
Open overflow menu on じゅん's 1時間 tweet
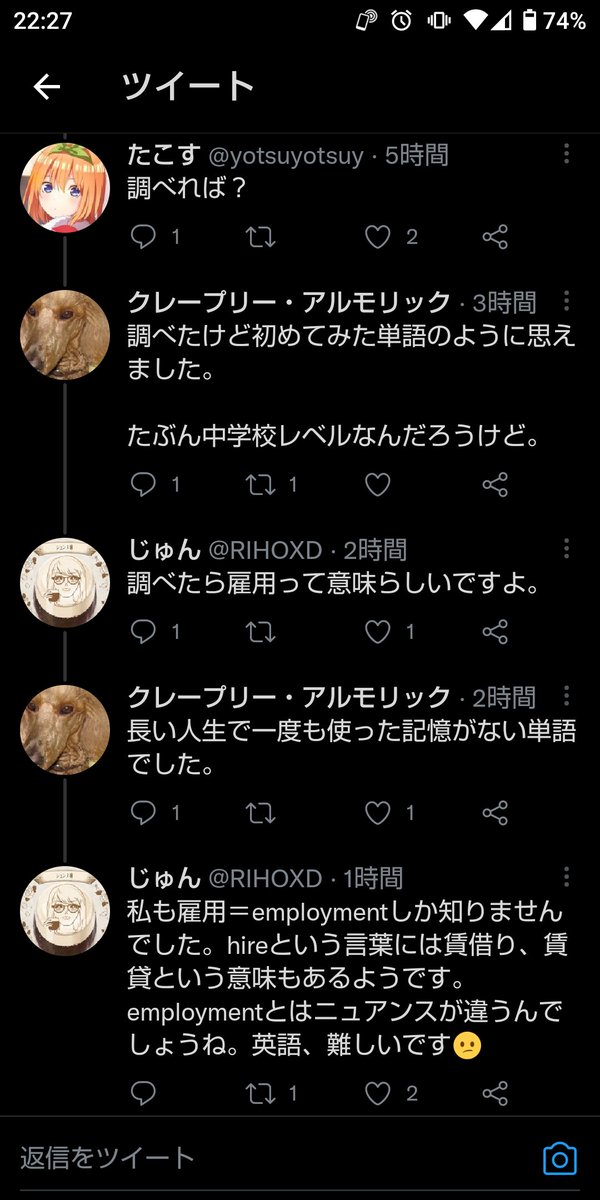[566, 878]
